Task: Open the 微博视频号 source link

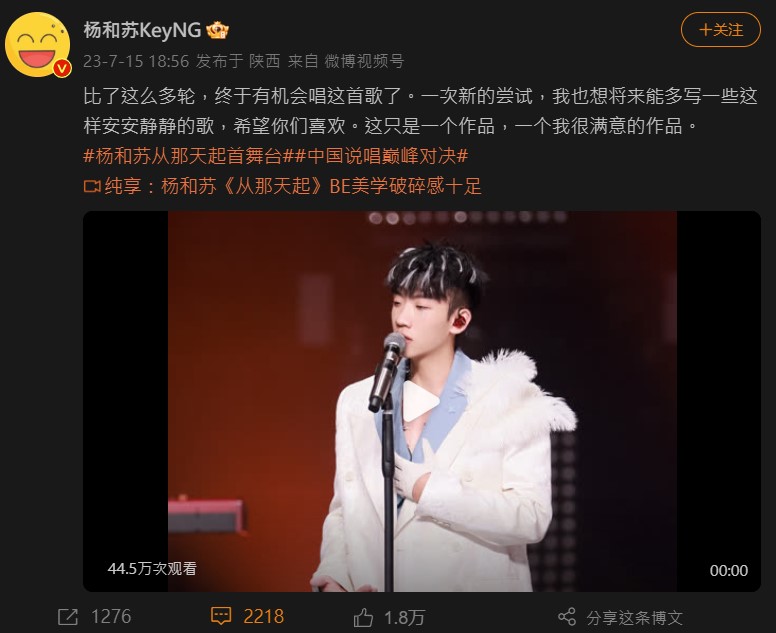Action: pos(364,61)
